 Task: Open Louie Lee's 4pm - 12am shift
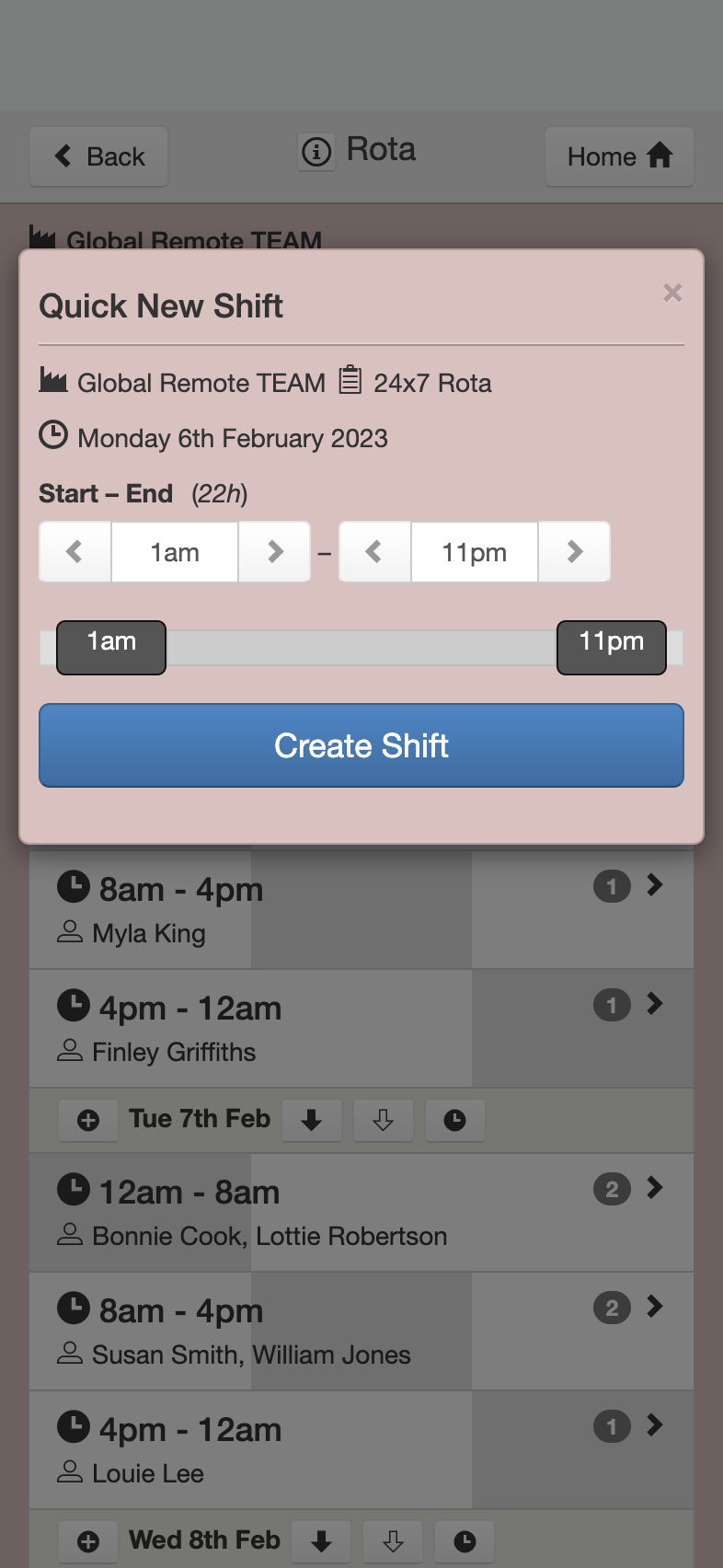coord(361,1449)
